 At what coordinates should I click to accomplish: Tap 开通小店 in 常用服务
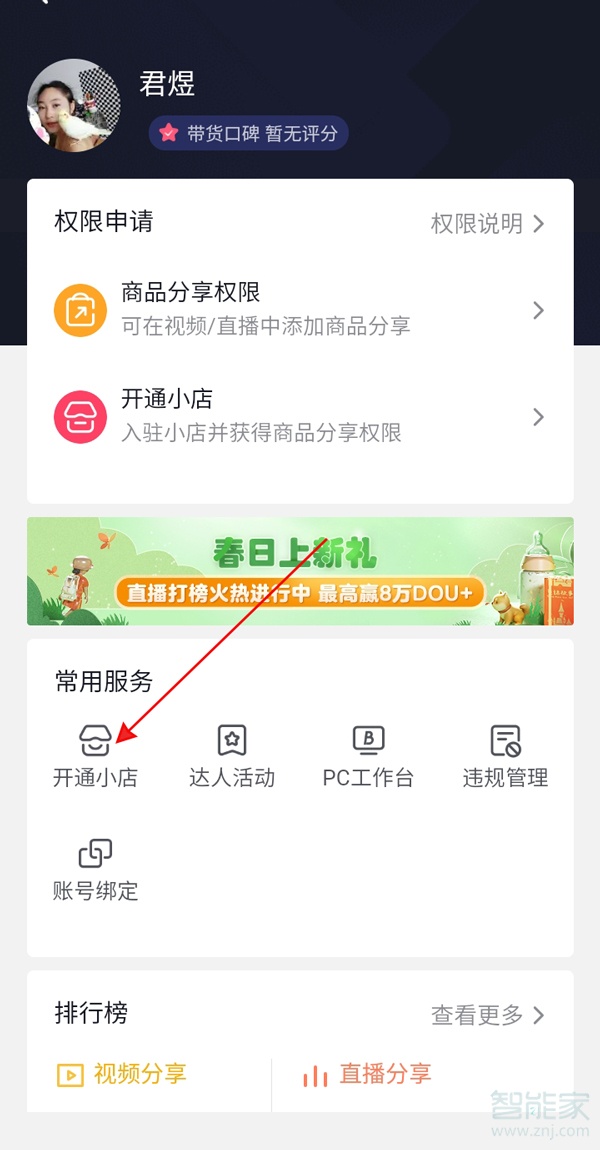point(95,756)
